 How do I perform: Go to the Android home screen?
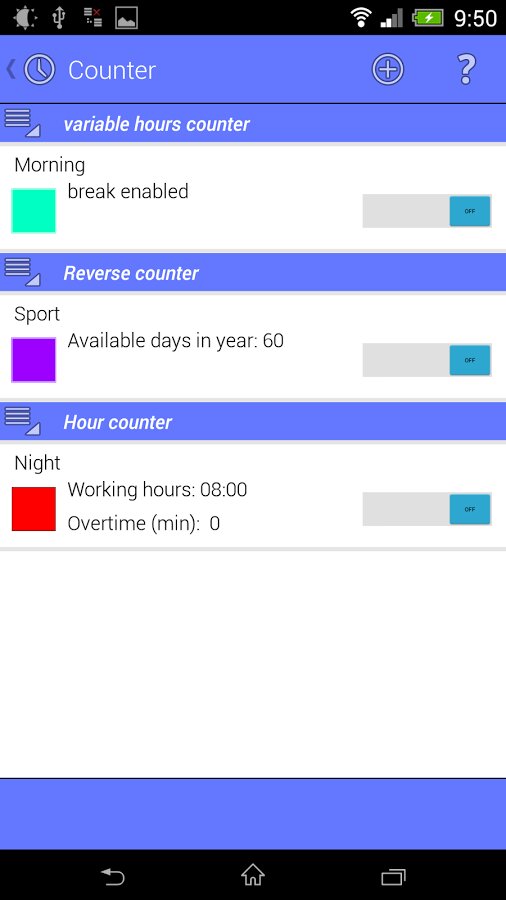point(252,875)
